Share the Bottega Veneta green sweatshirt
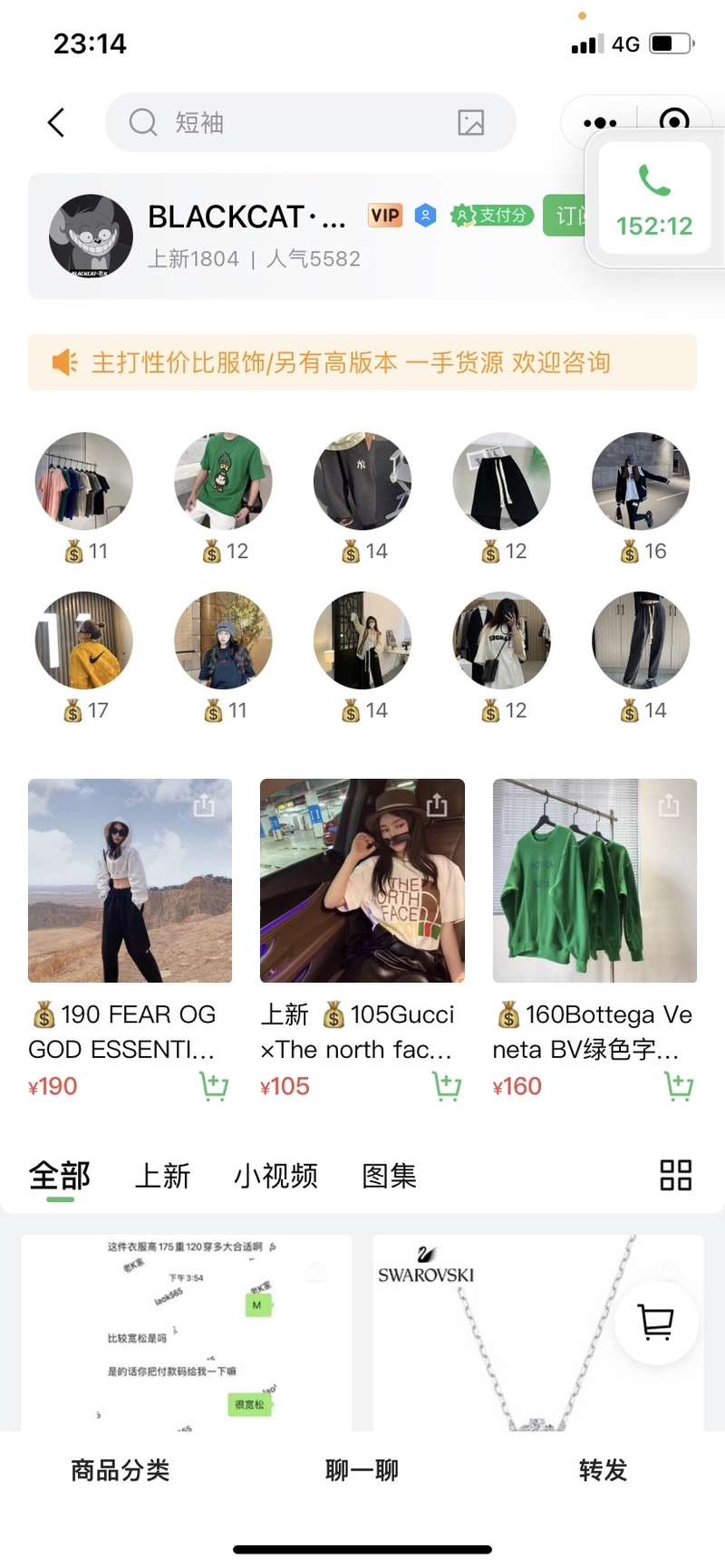 click(669, 804)
